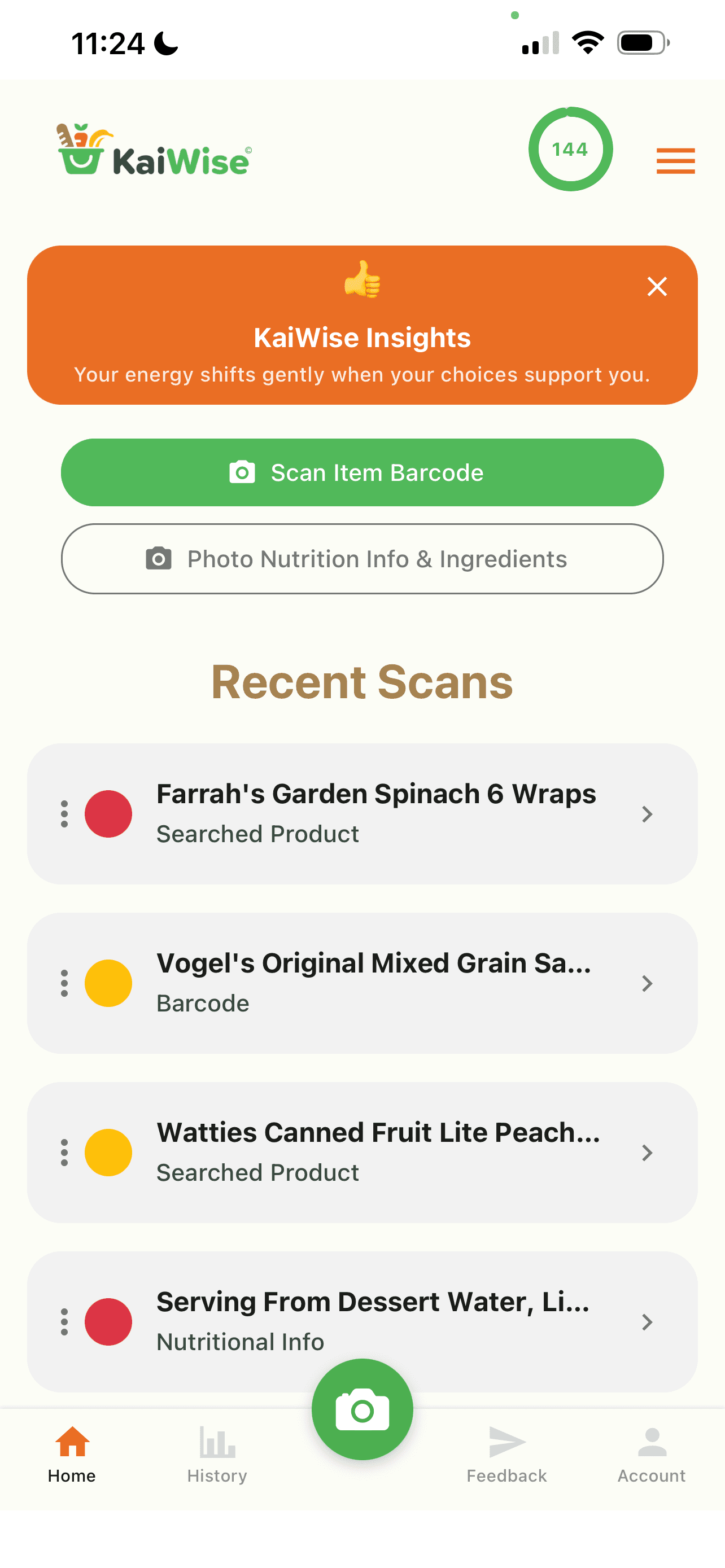Open options dots for Watties Canned Fruit
Screen dimensions: 725x1568
pos(64,1152)
